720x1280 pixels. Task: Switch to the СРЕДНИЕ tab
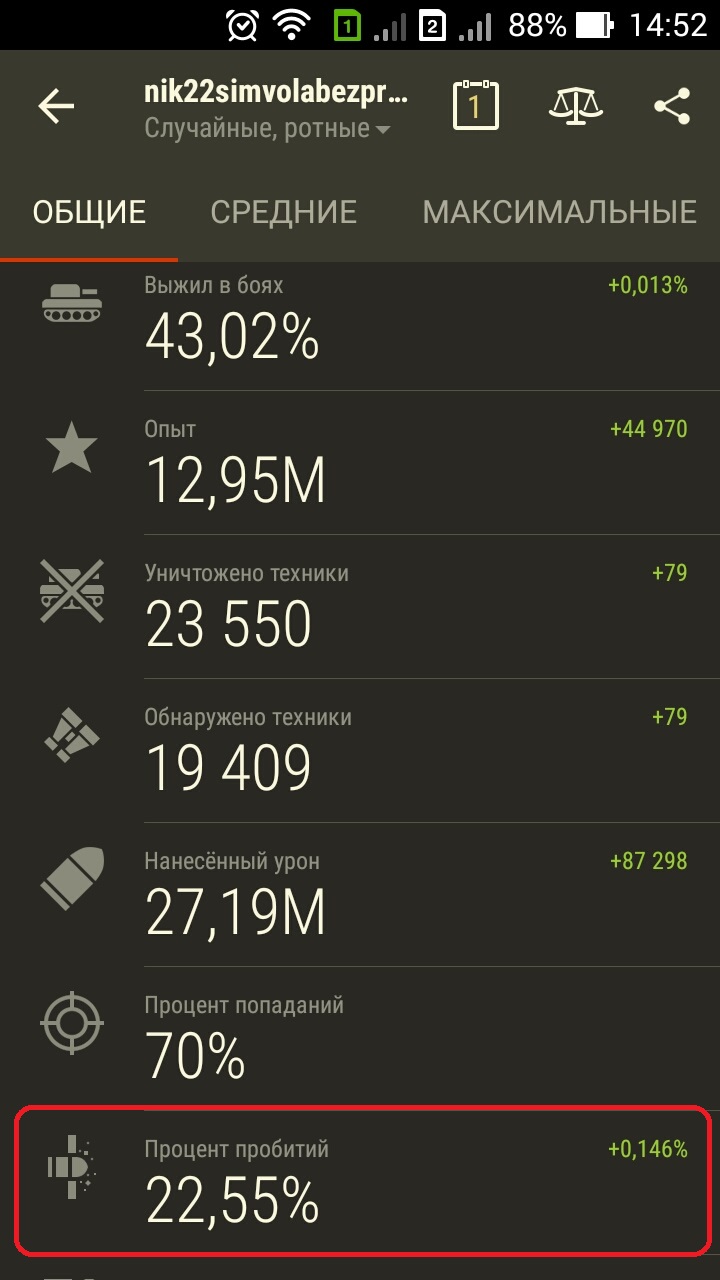pyautogui.click(x=283, y=212)
